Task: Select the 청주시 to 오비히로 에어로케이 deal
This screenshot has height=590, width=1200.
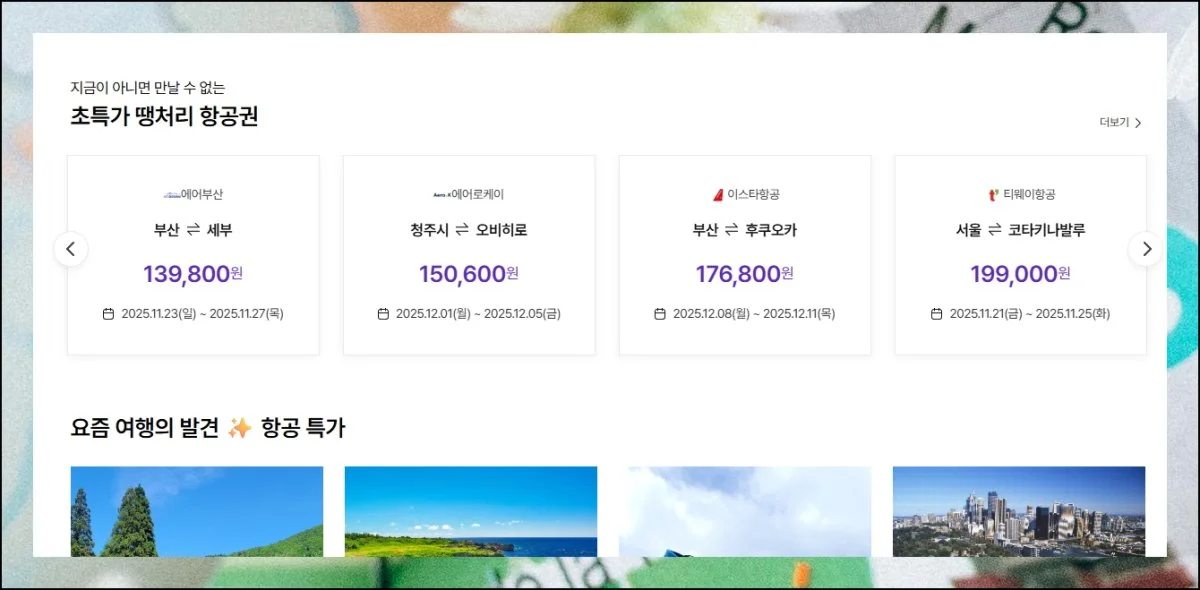Action: click(x=469, y=255)
